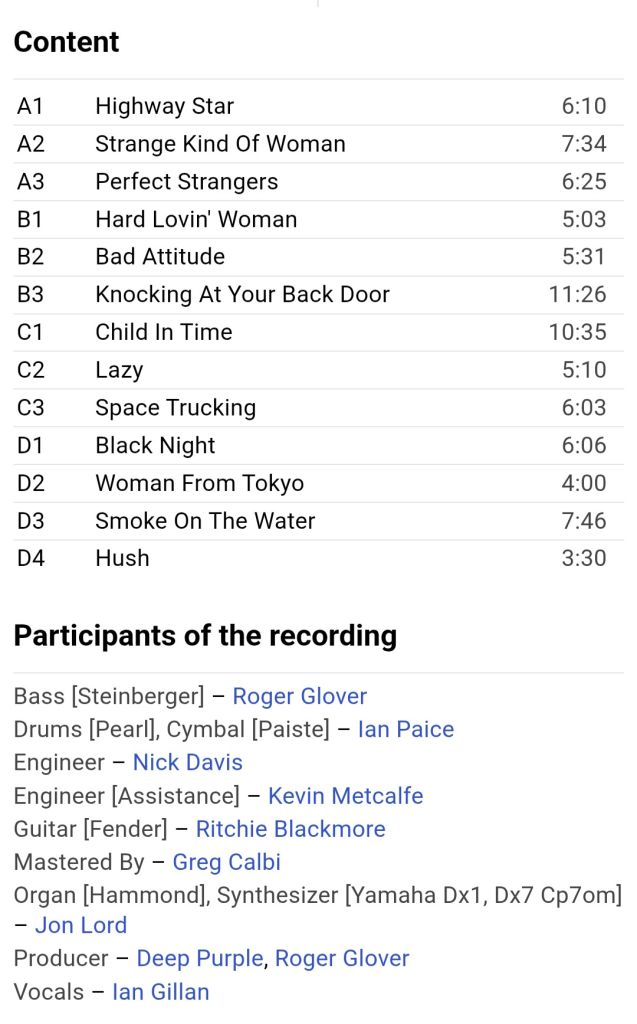Open the Jon Lord link
Screen dimensions: 637x1024
[x=81, y=925]
